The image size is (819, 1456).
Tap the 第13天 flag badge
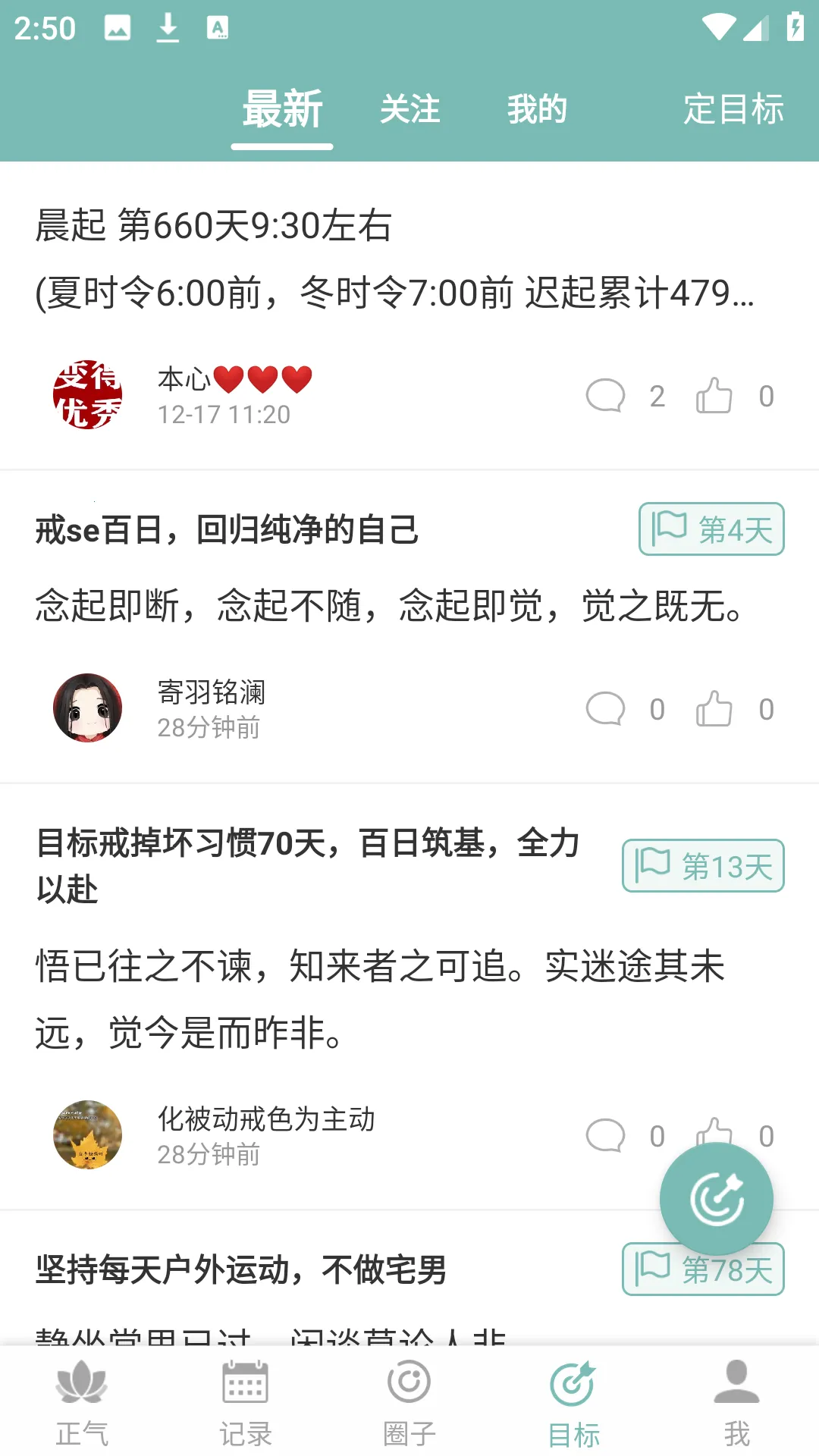tap(703, 866)
